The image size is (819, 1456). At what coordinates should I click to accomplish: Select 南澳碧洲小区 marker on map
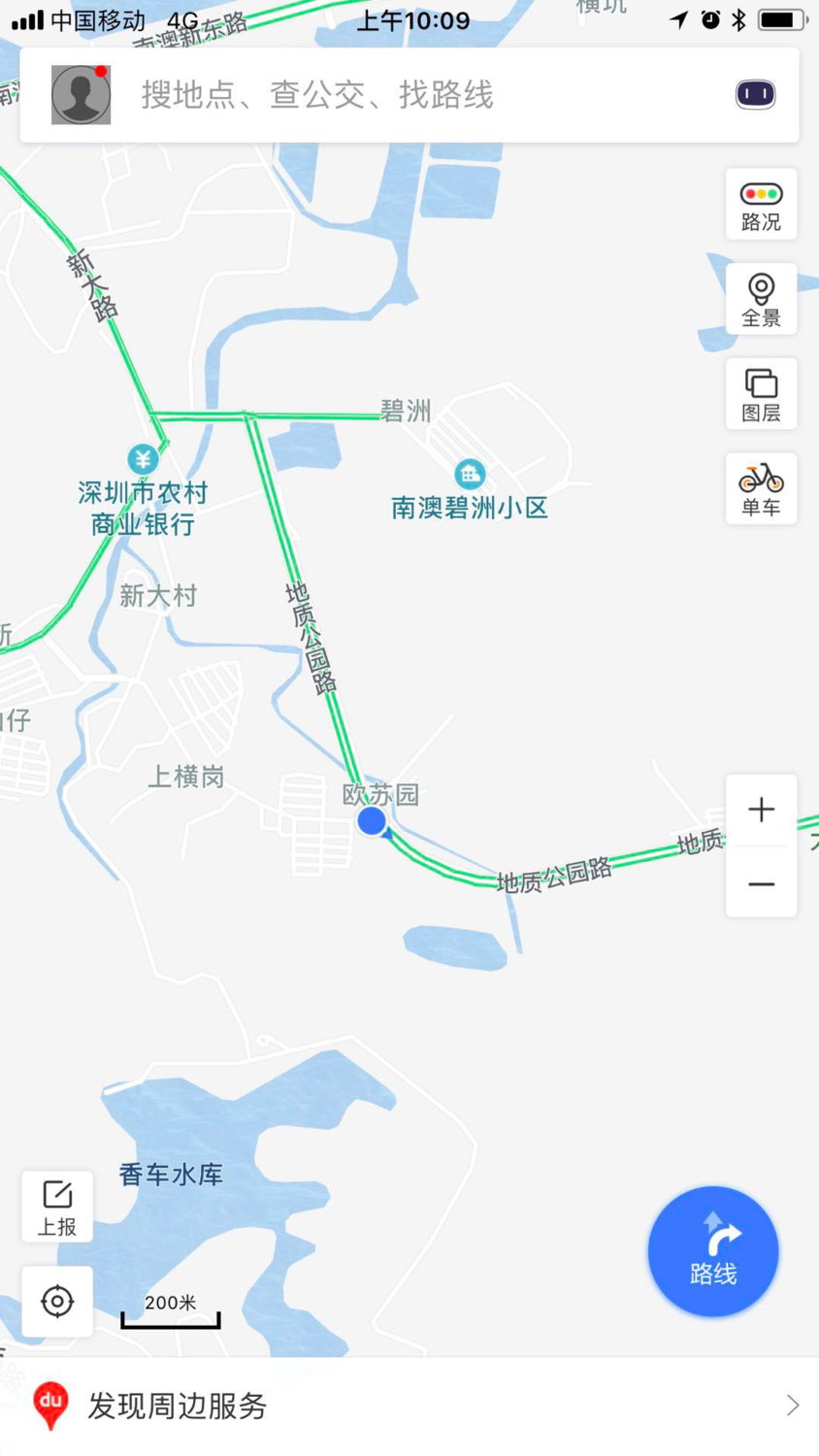pyautogui.click(x=470, y=474)
